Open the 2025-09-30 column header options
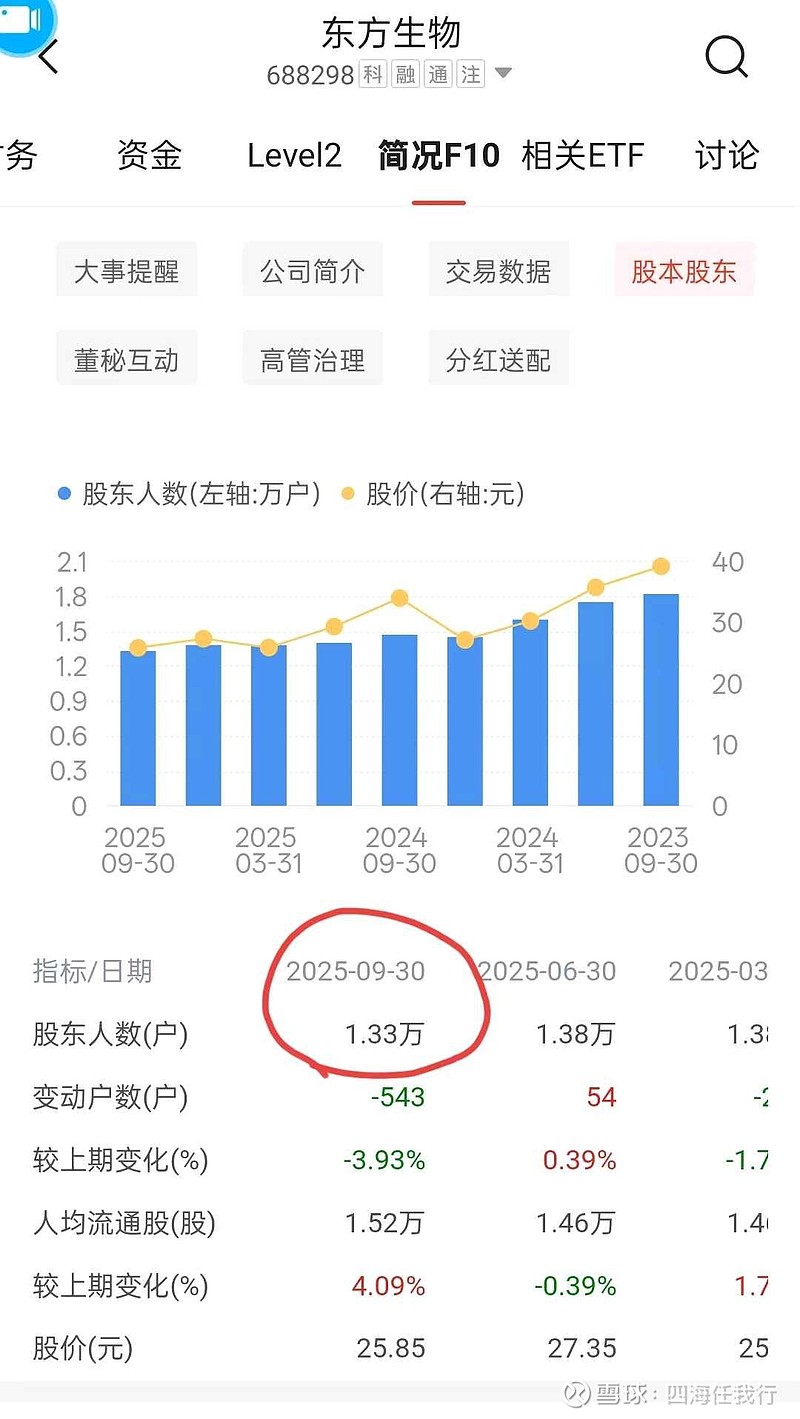This screenshot has width=800, height=1419. tap(355, 971)
